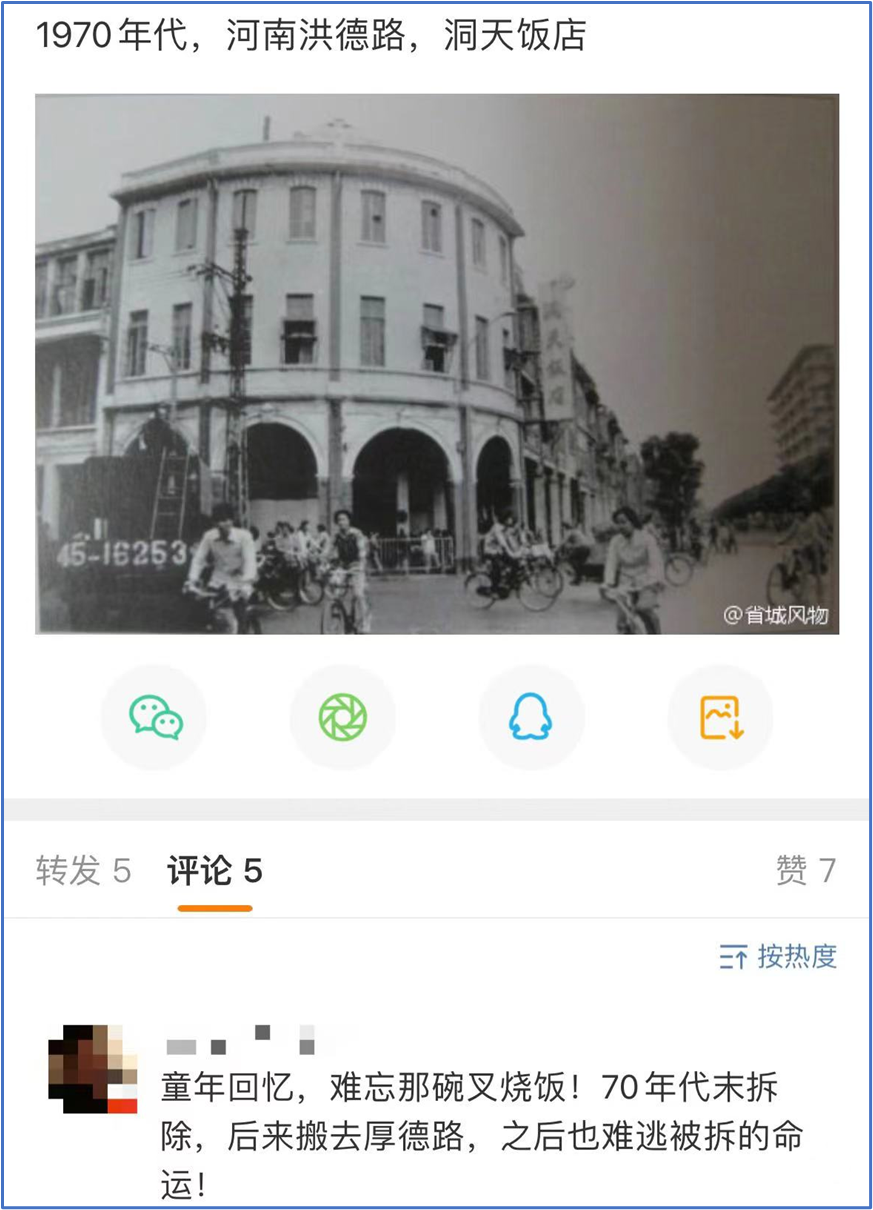Save the photo with the orange download icon
The height and width of the screenshot is (1210, 873).
tap(720, 717)
